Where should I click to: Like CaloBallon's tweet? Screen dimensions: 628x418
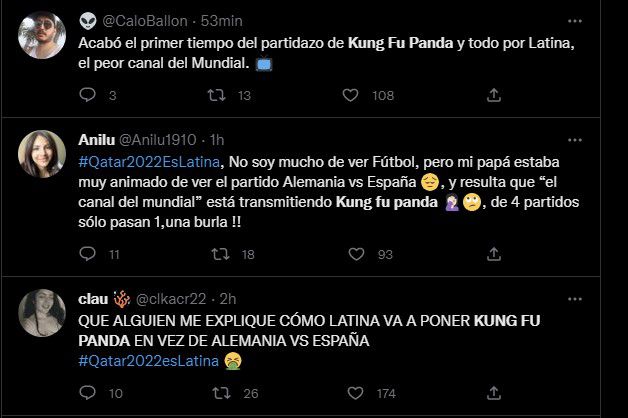[x=350, y=95]
